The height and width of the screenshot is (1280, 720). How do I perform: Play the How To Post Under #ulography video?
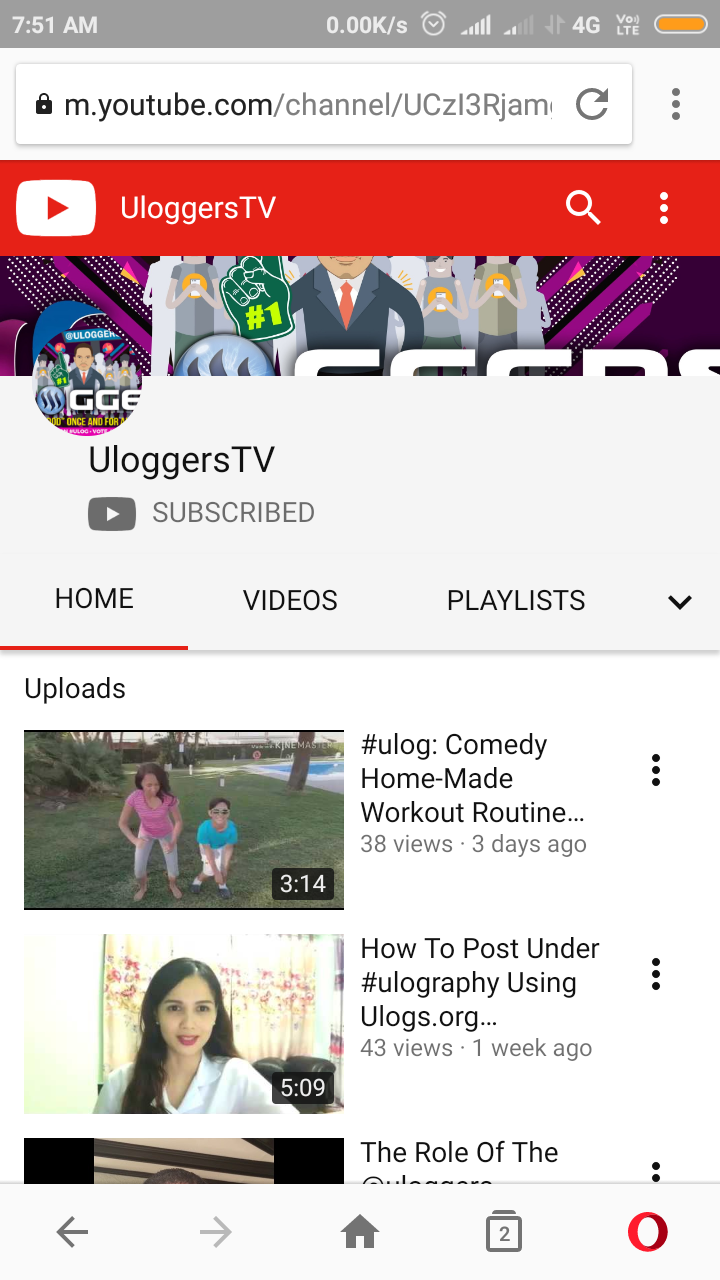(184, 1024)
